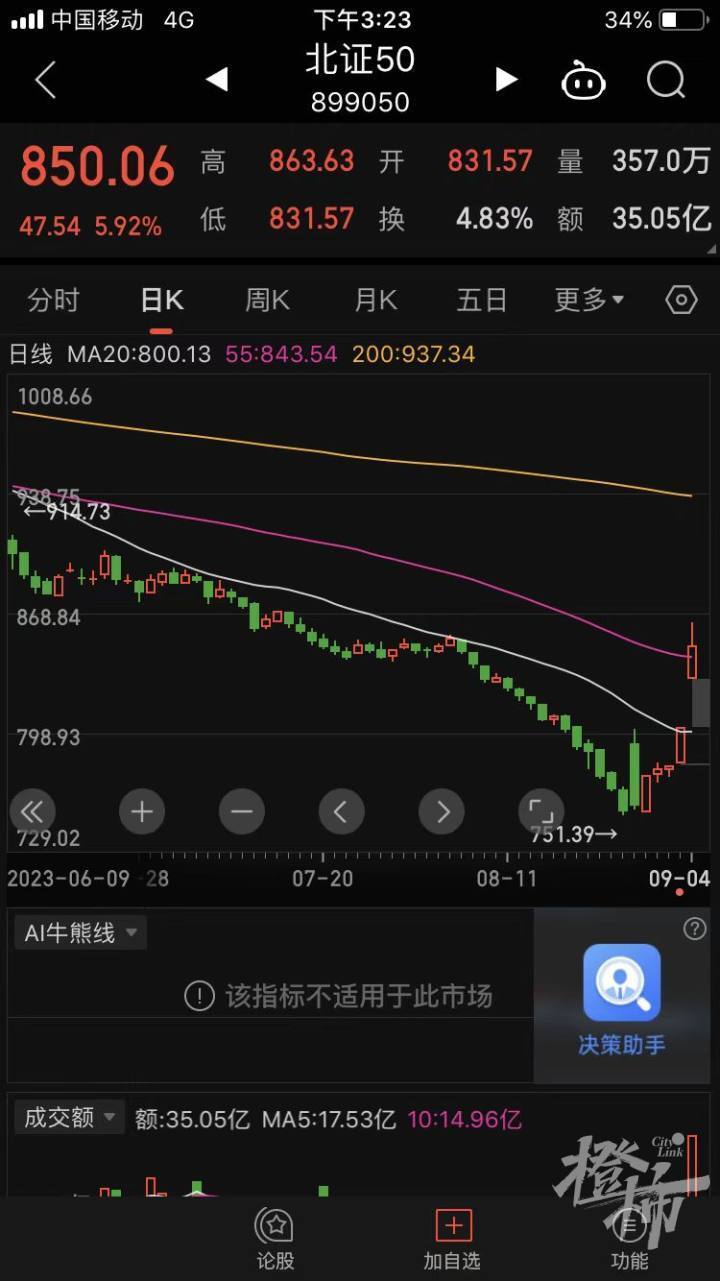
Task: Switch to the 月K chart tab
Action: [375, 300]
